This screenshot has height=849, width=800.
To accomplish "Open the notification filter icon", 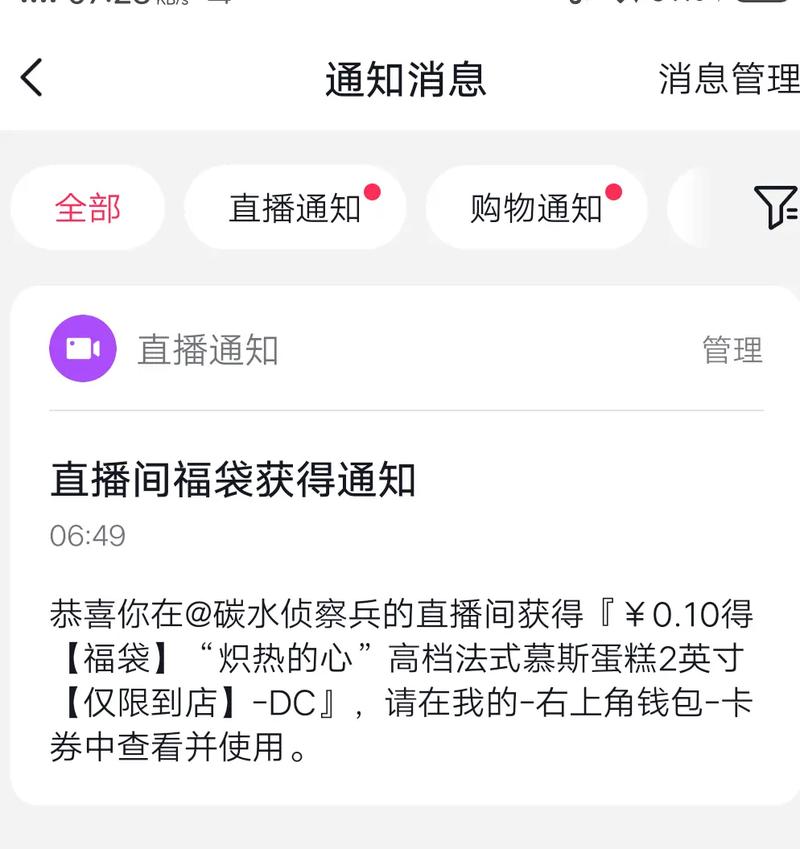I will pyautogui.click(x=775, y=207).
